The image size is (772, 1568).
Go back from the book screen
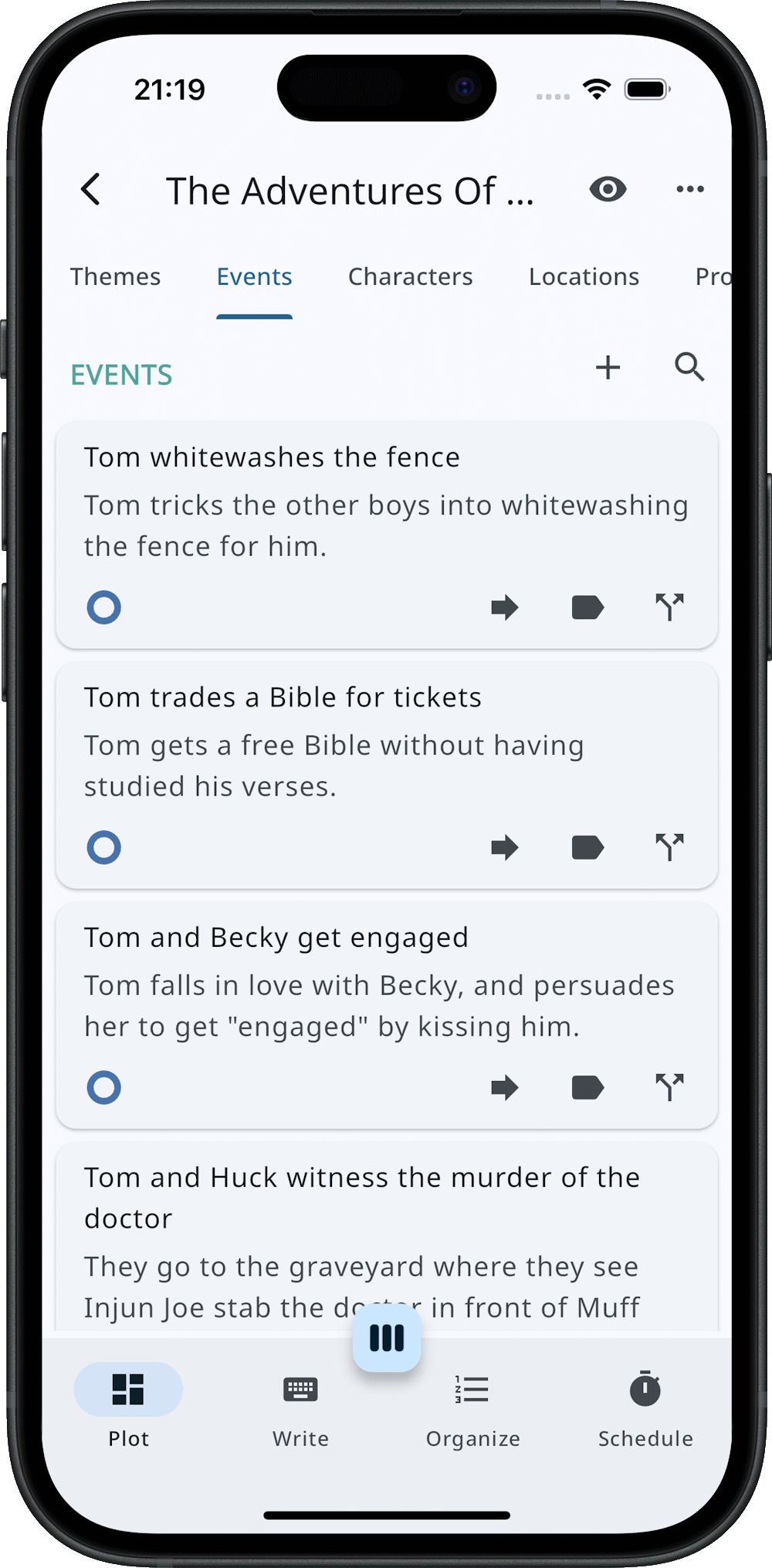[91, 189]
